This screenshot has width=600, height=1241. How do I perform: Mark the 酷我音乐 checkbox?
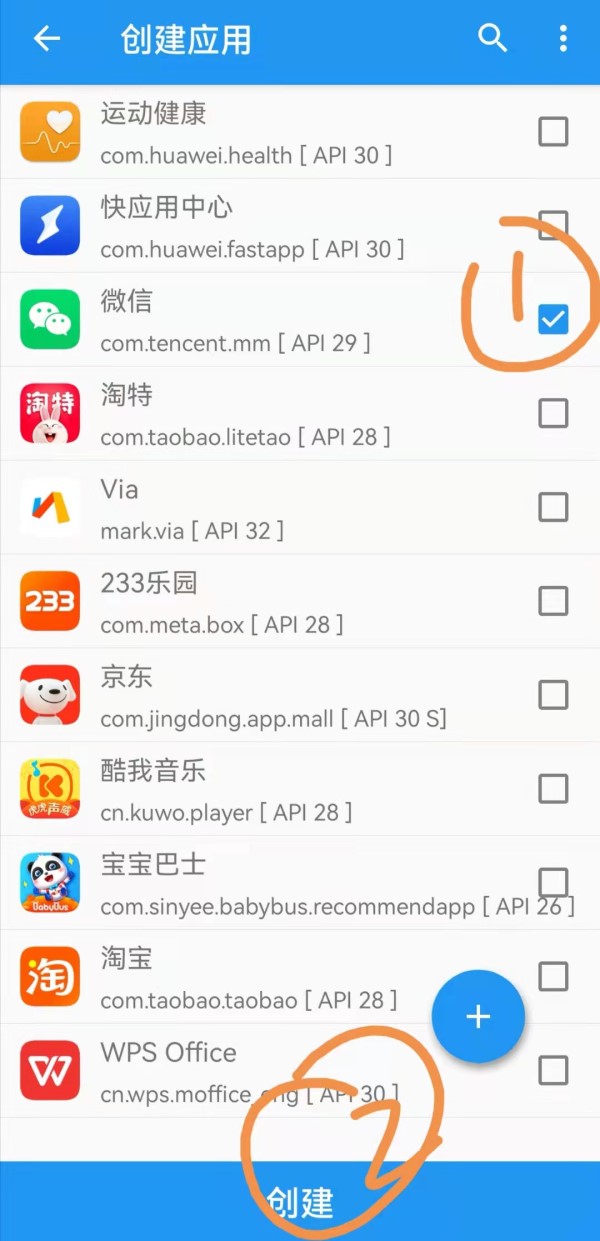click(x=553, y=789)
